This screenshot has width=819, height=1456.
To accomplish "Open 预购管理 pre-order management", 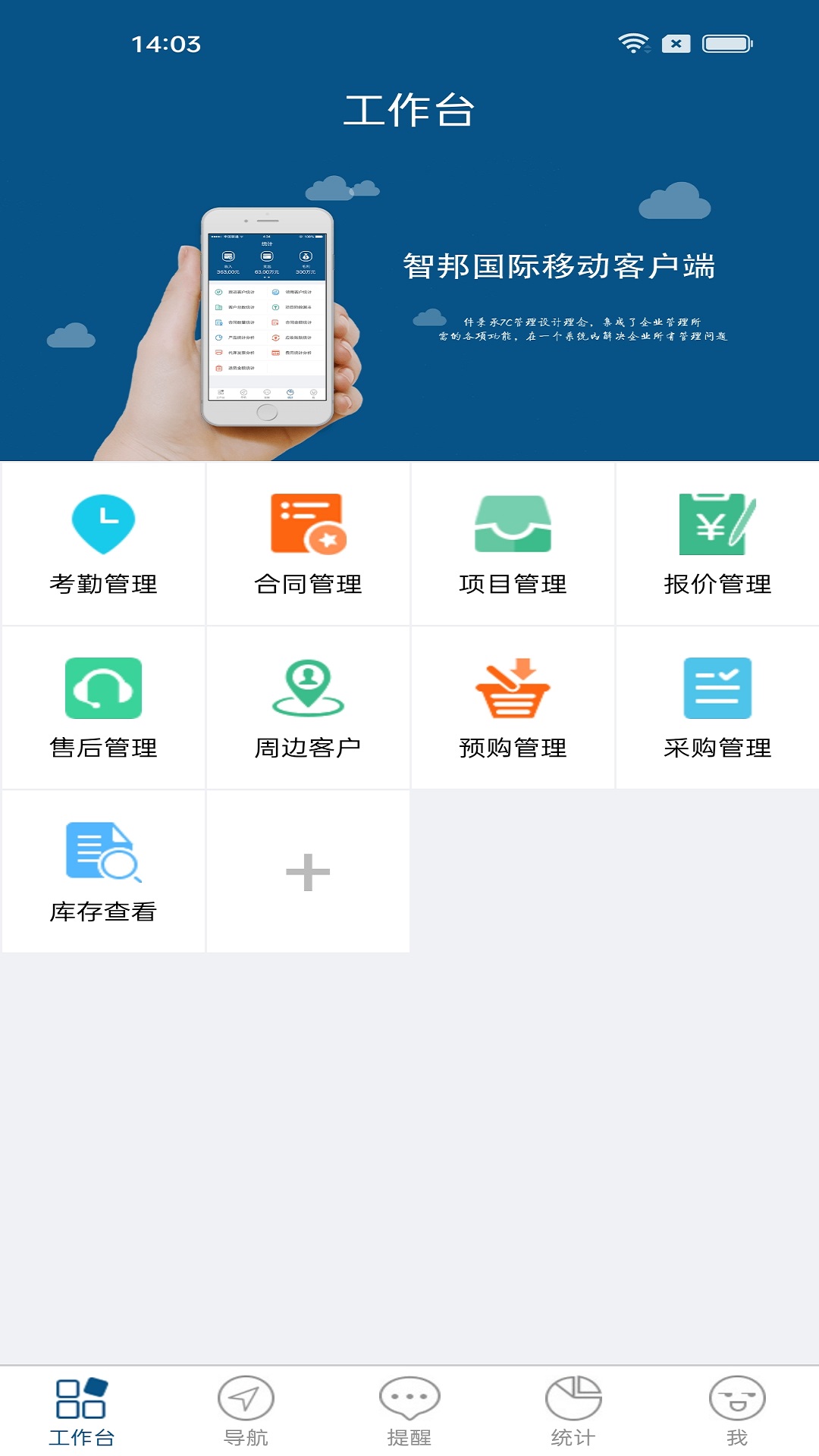I will 513,708.
